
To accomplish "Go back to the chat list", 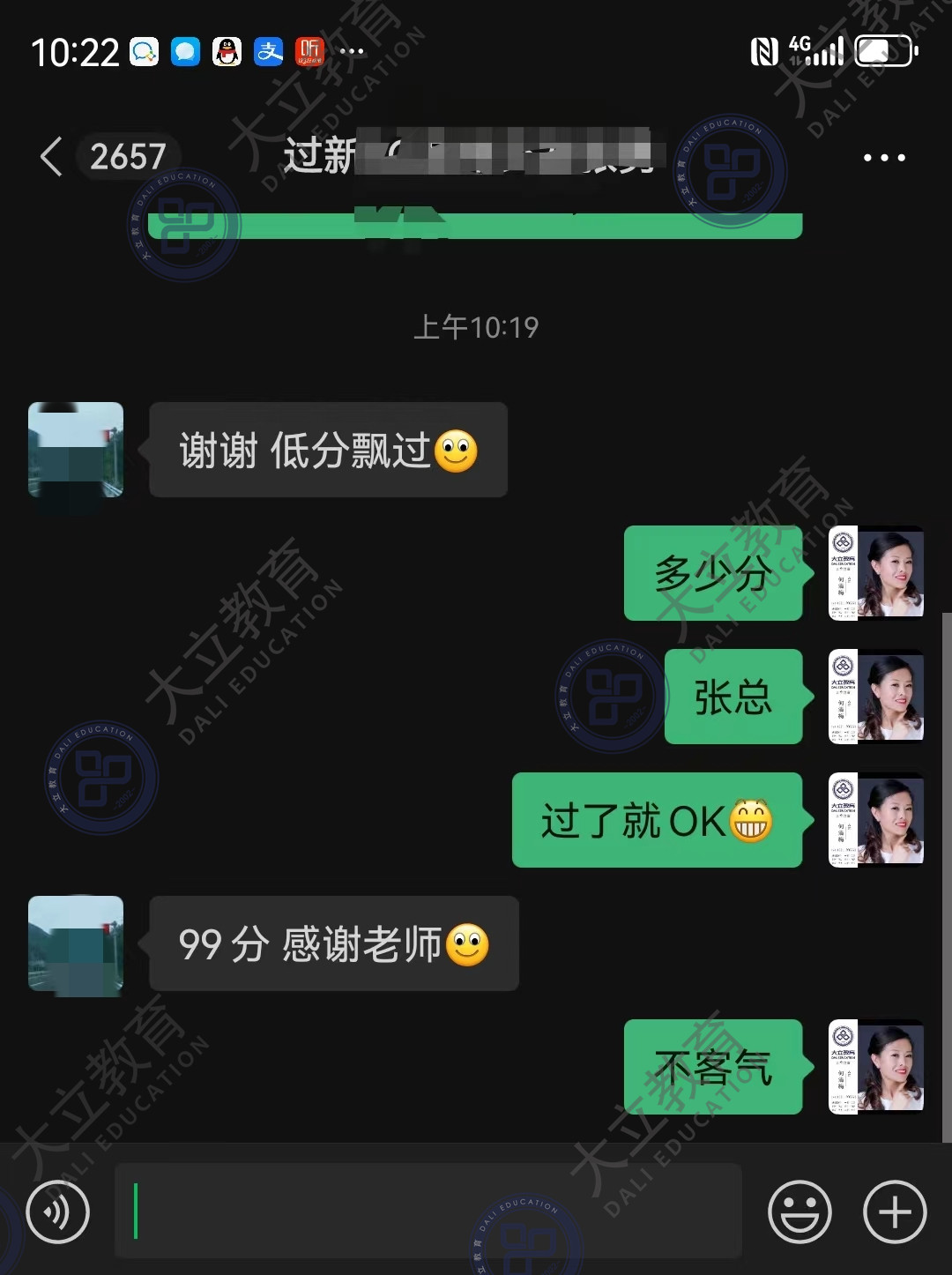I will 53,158.
